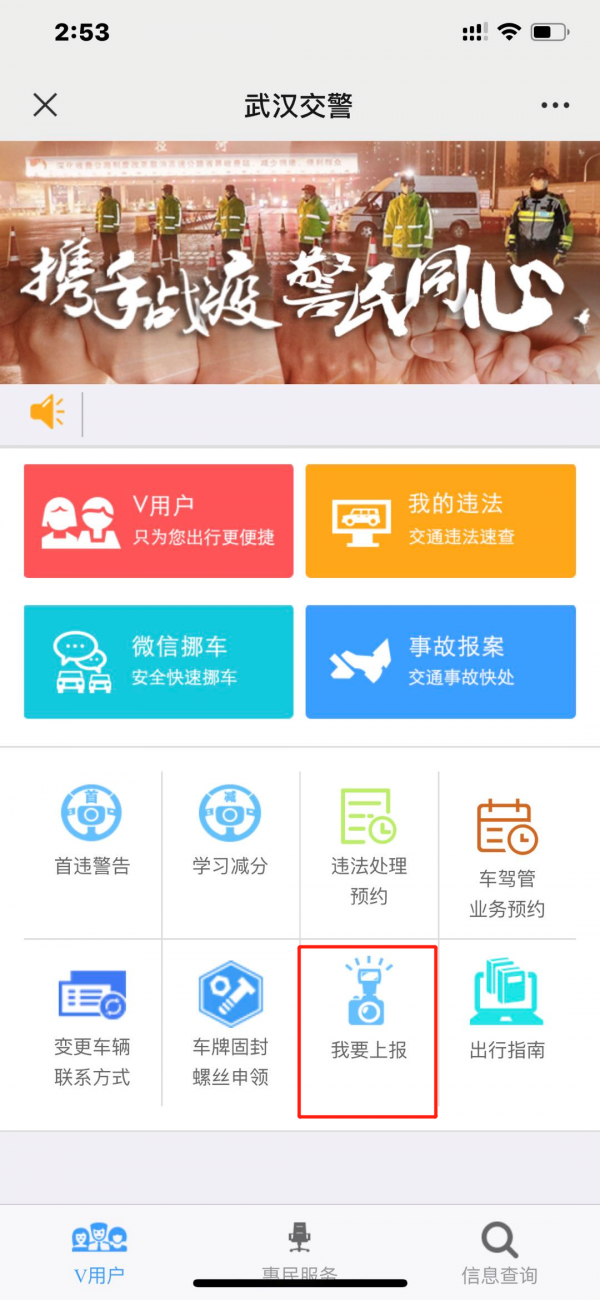Open 车驾管业务预约
This screenshot has width=600, height=1300.
(x=507, y=855)
